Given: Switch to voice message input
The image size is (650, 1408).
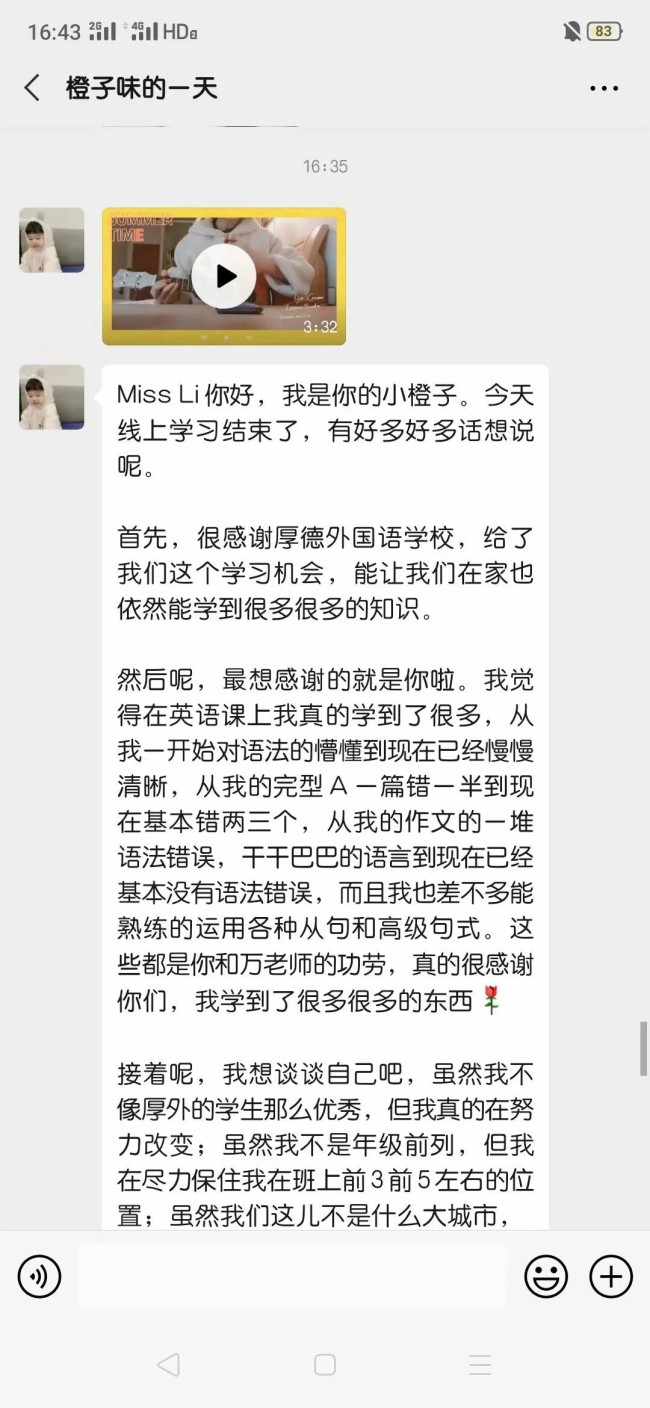Looking at the screenshot, I should pos(40,1277).
